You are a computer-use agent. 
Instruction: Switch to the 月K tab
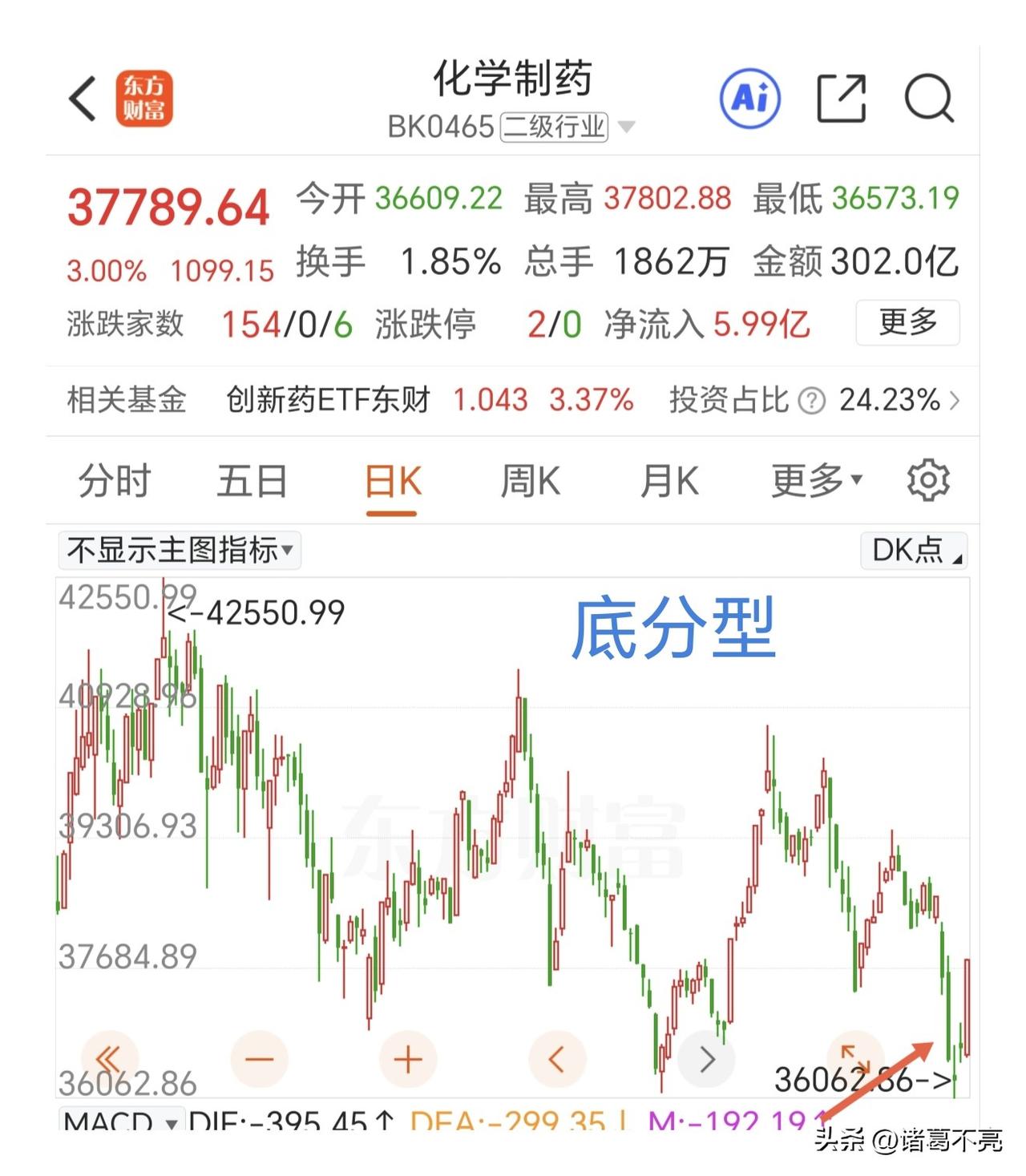tap(669, 481)
